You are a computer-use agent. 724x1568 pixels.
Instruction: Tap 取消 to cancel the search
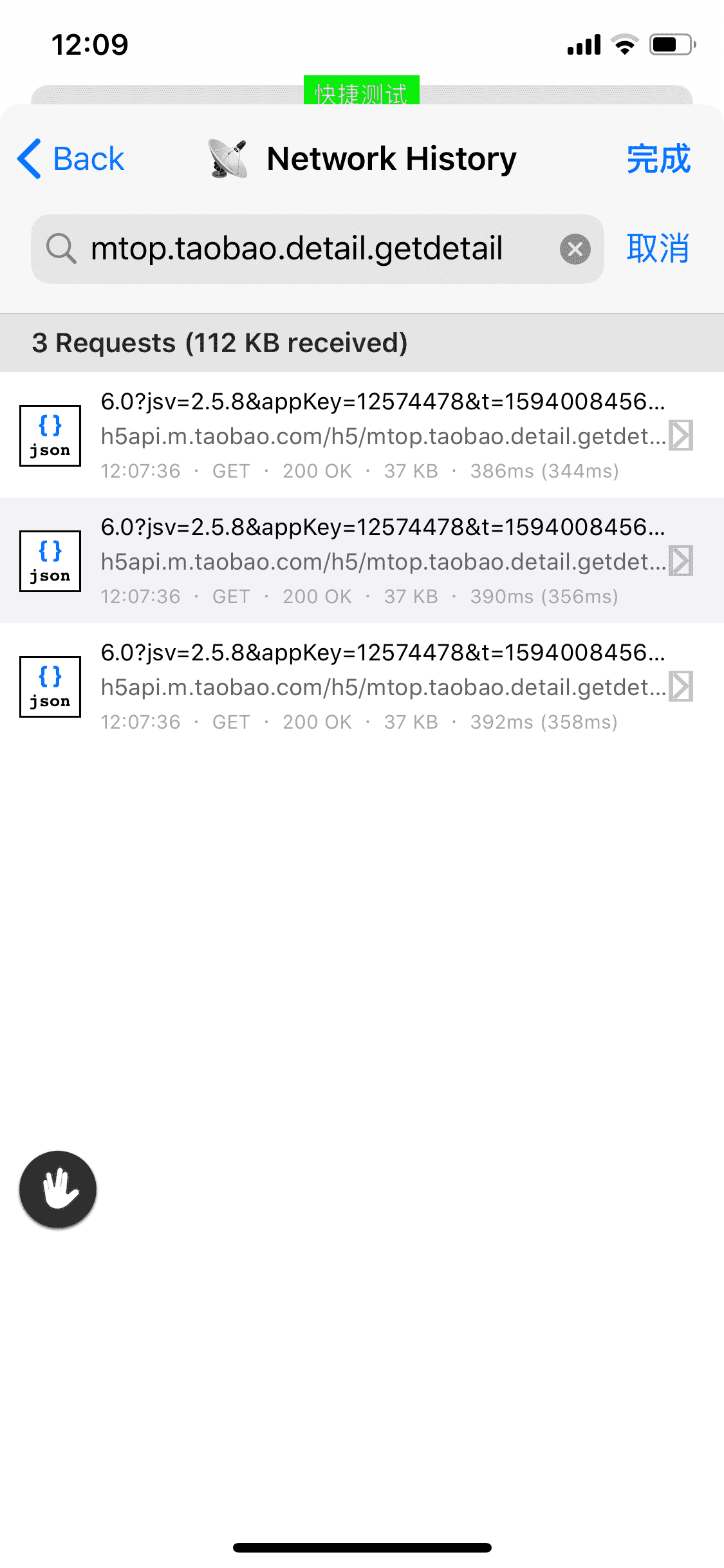tap(659, 248)
